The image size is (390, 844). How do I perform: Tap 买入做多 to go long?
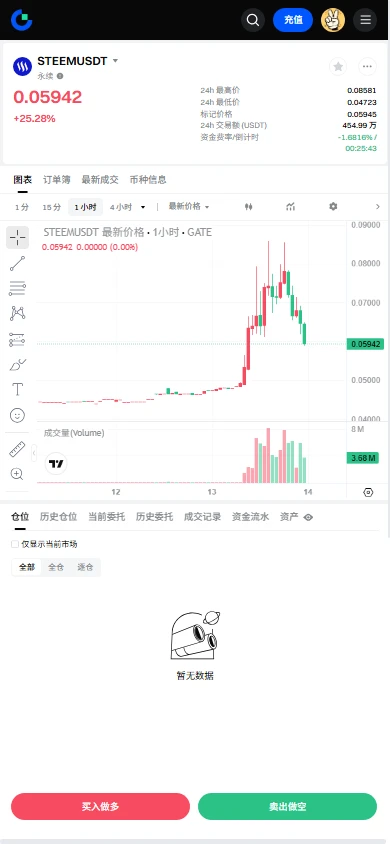101,806
